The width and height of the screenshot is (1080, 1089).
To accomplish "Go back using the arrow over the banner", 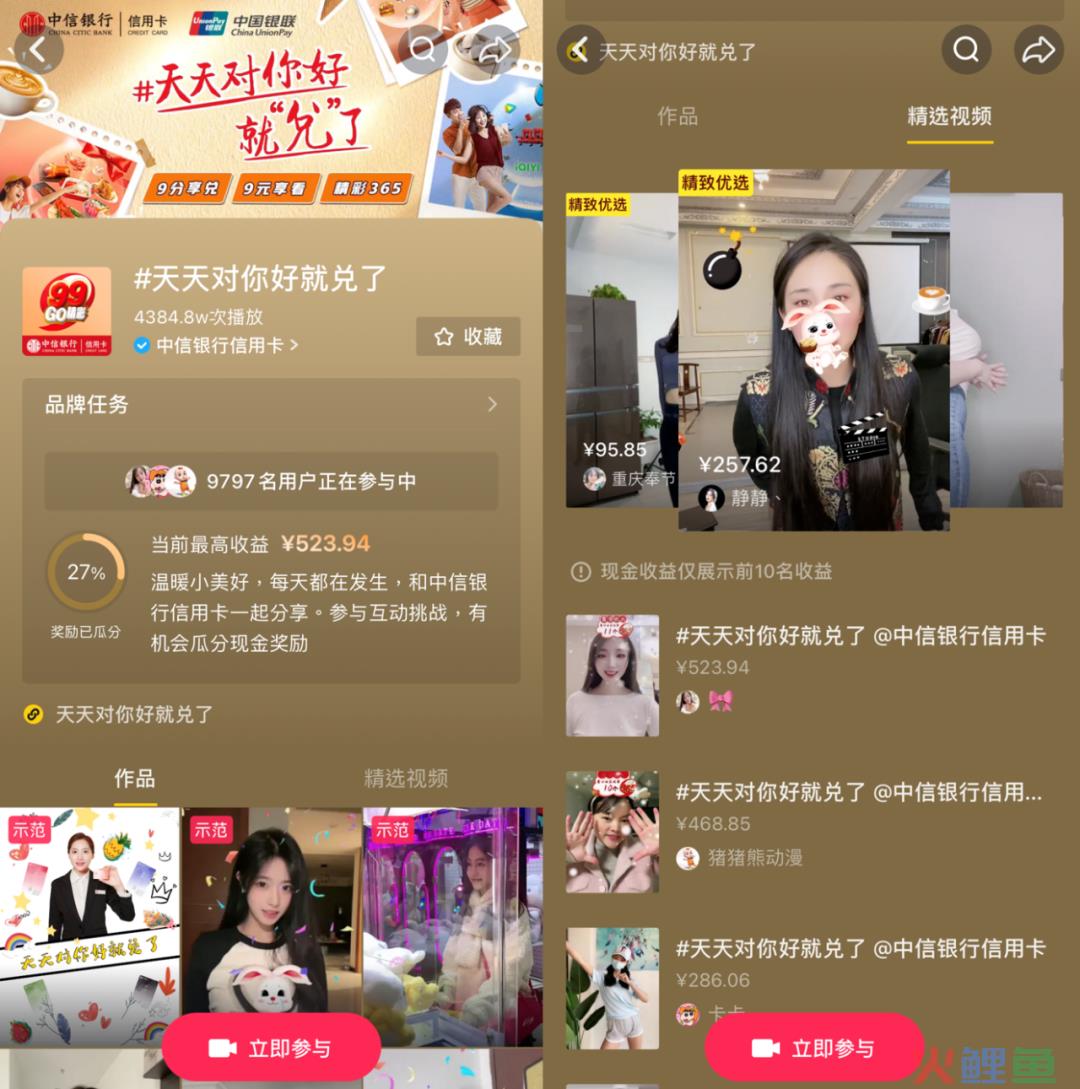I will (x=39, y=49).
